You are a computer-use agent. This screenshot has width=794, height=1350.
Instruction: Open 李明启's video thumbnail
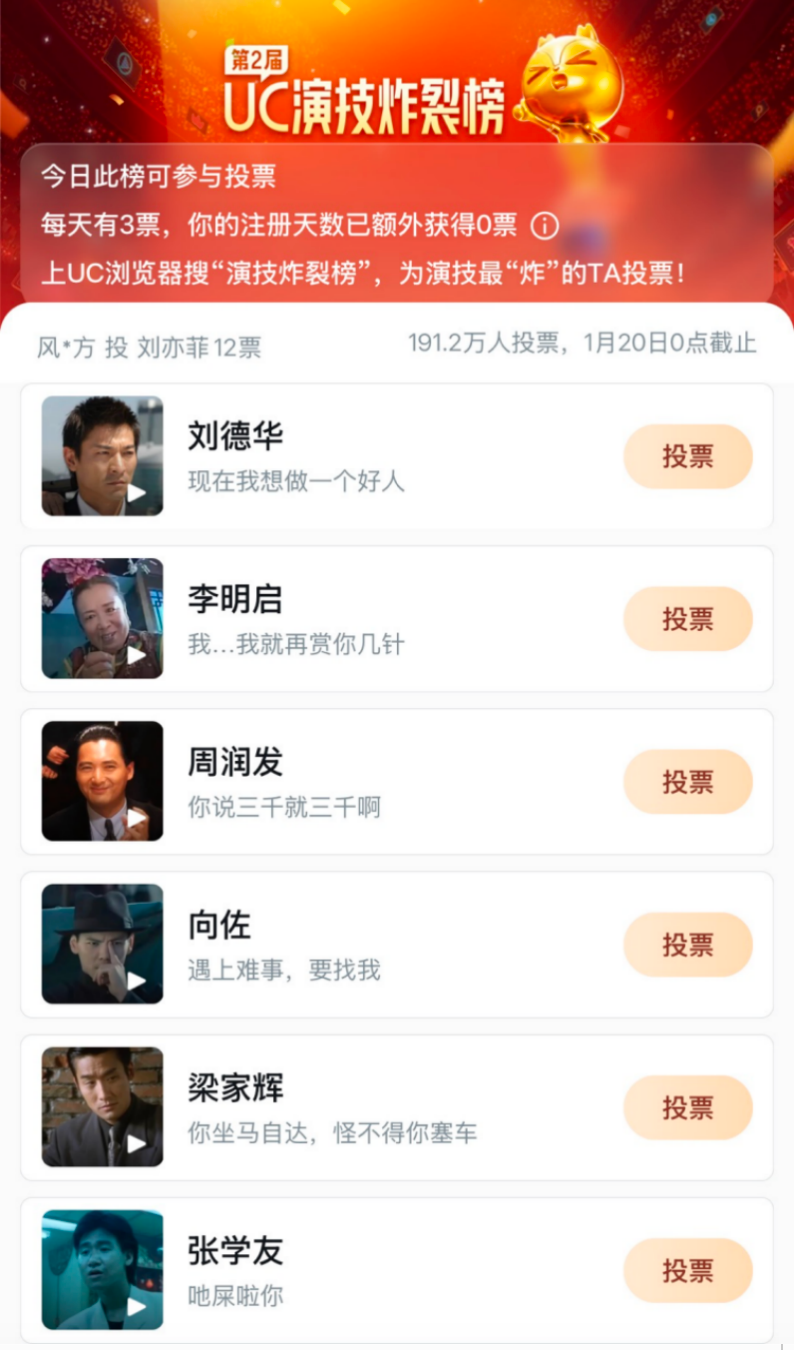pos(102,618)
